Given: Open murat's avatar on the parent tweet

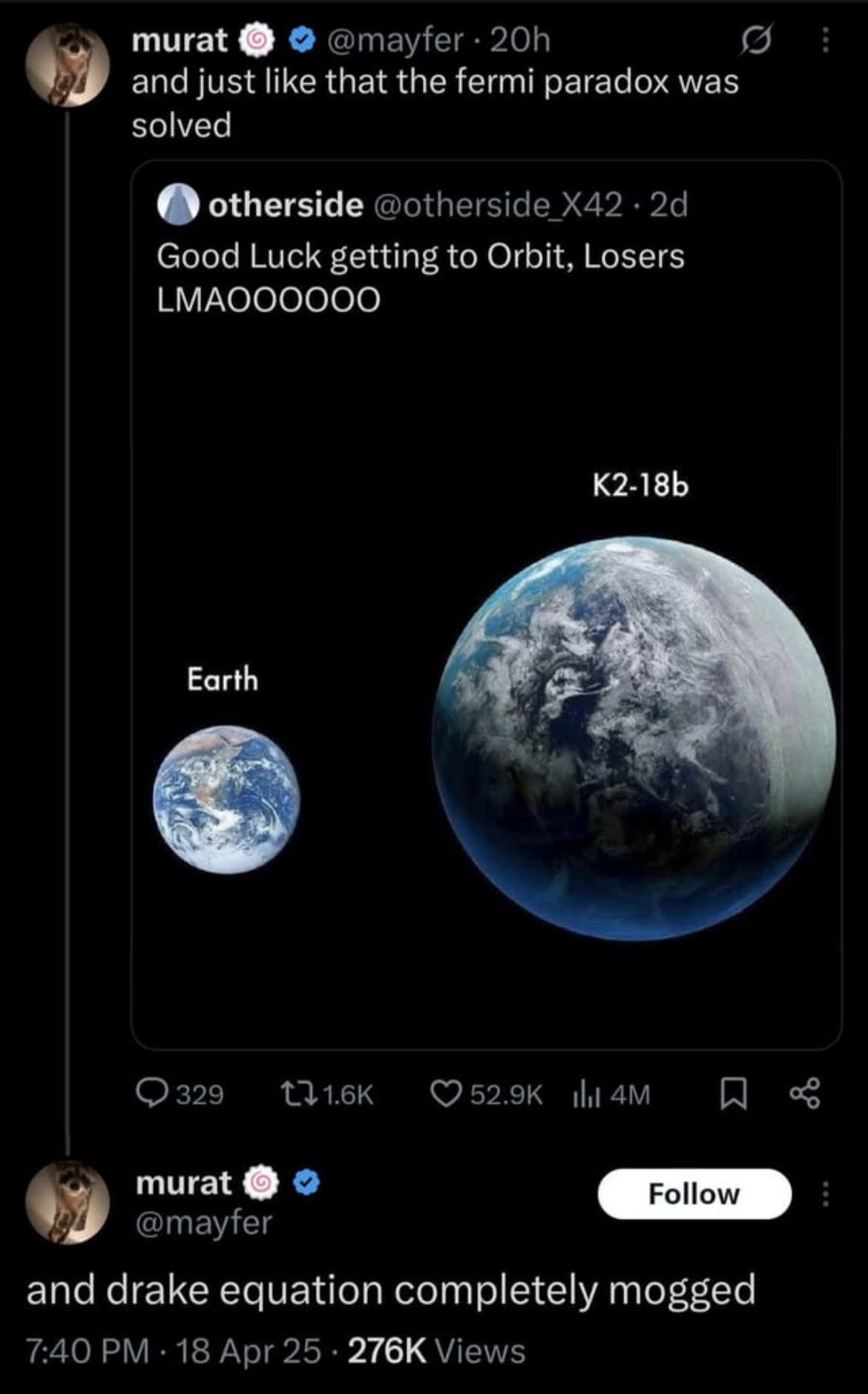Looking at the screenshot, I should pyautogui.click(x=68, y=65).
